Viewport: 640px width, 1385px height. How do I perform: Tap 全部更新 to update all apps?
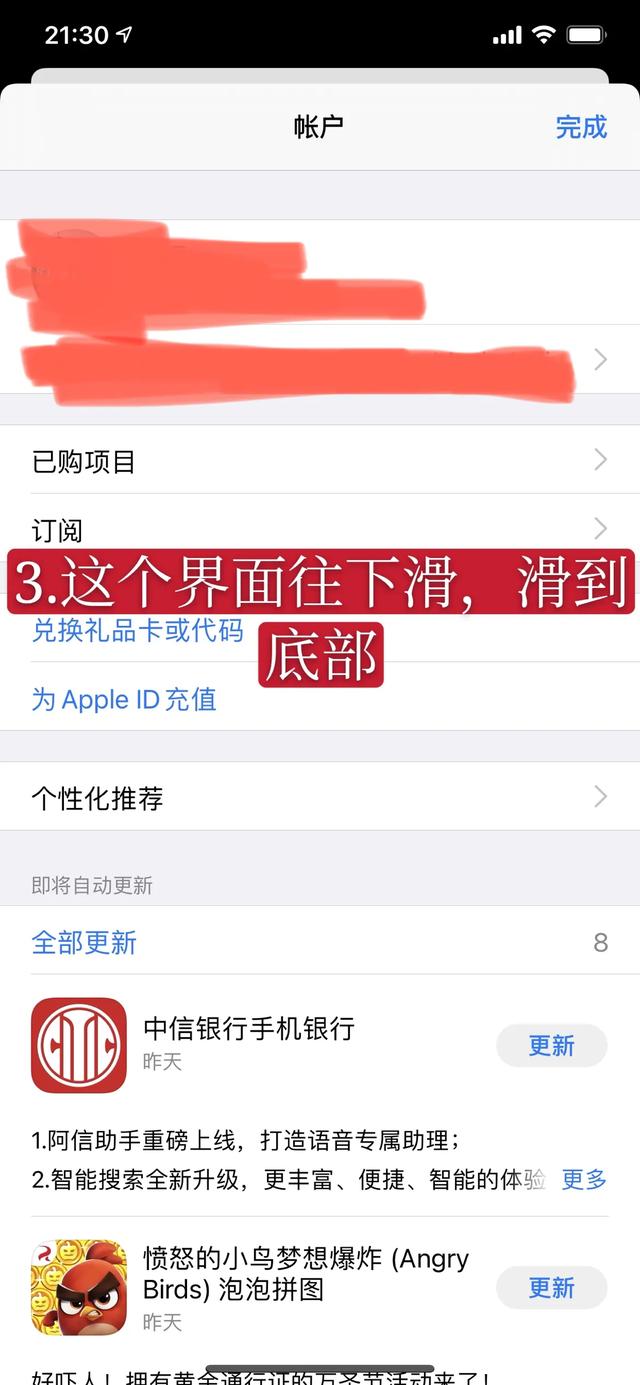84,942
